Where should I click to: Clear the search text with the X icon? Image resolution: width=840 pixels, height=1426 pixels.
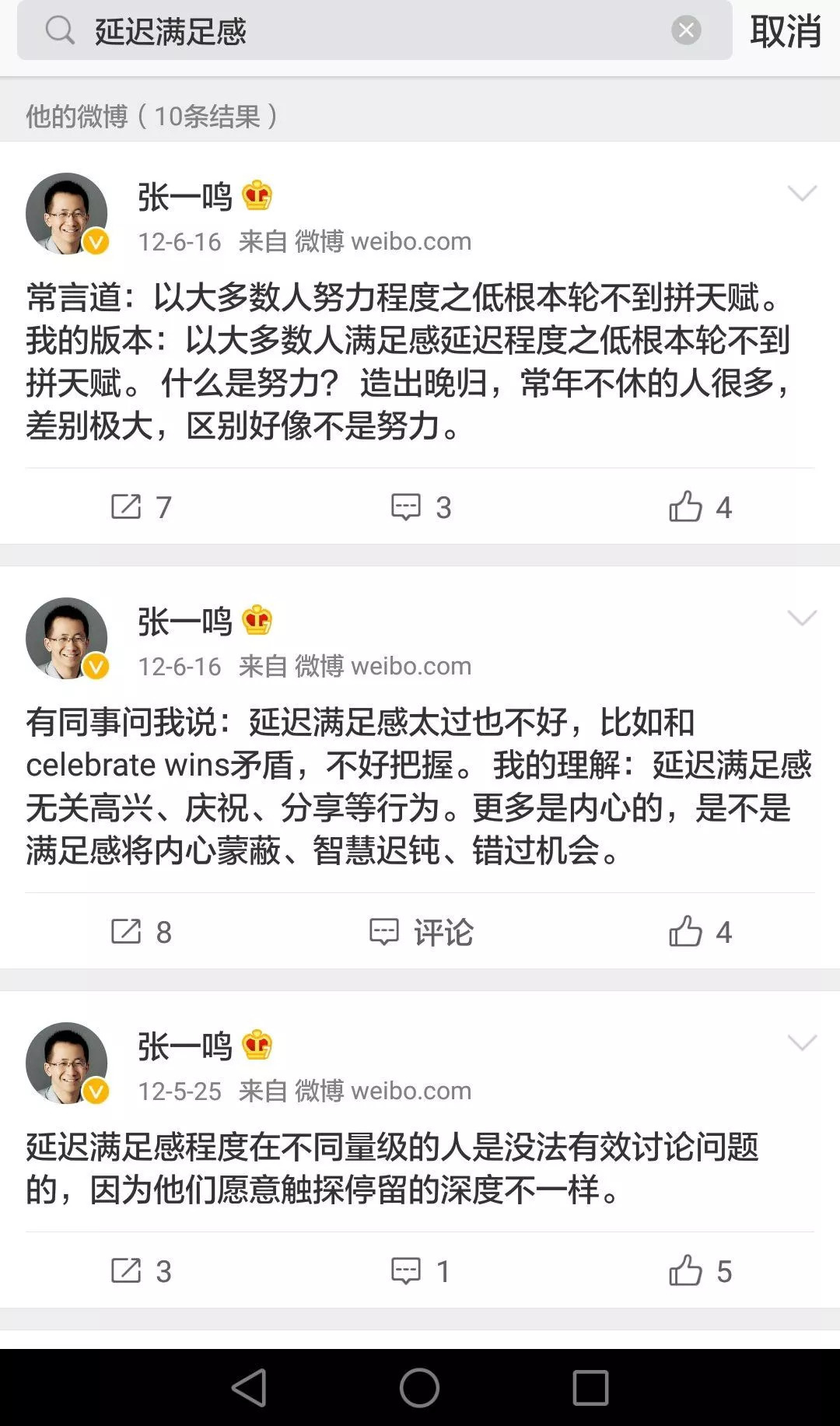685,31
